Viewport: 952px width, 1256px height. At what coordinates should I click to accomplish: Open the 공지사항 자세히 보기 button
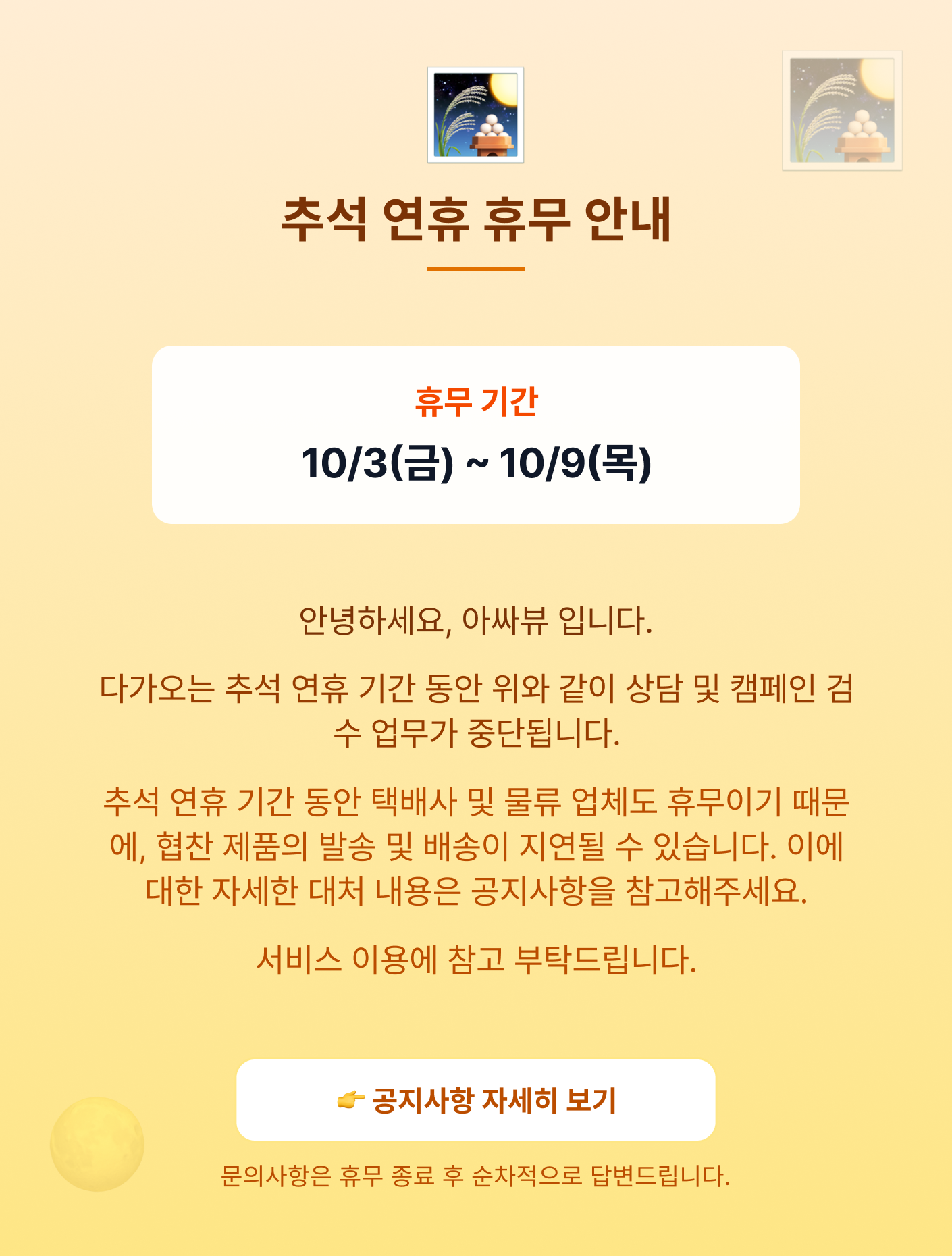point(476,1100)
